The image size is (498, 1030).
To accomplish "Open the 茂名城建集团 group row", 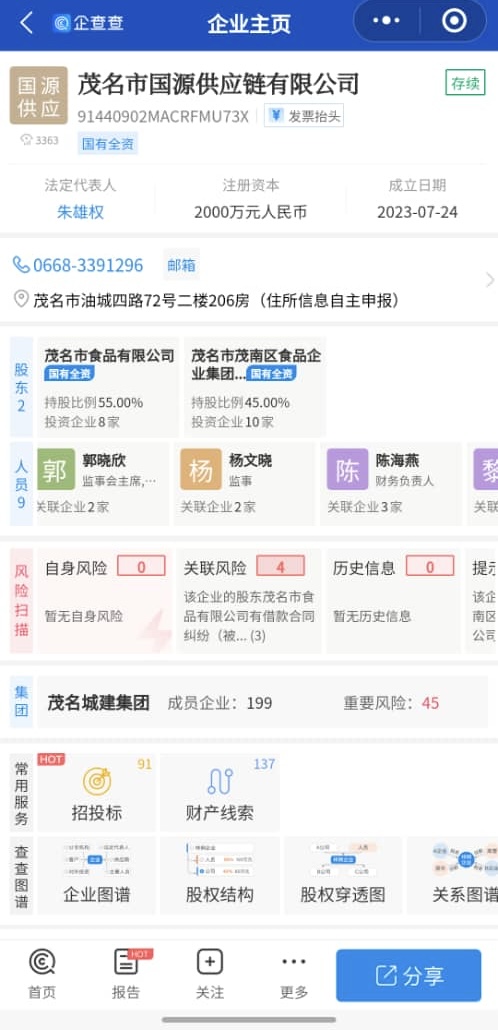I will [262, 703].
